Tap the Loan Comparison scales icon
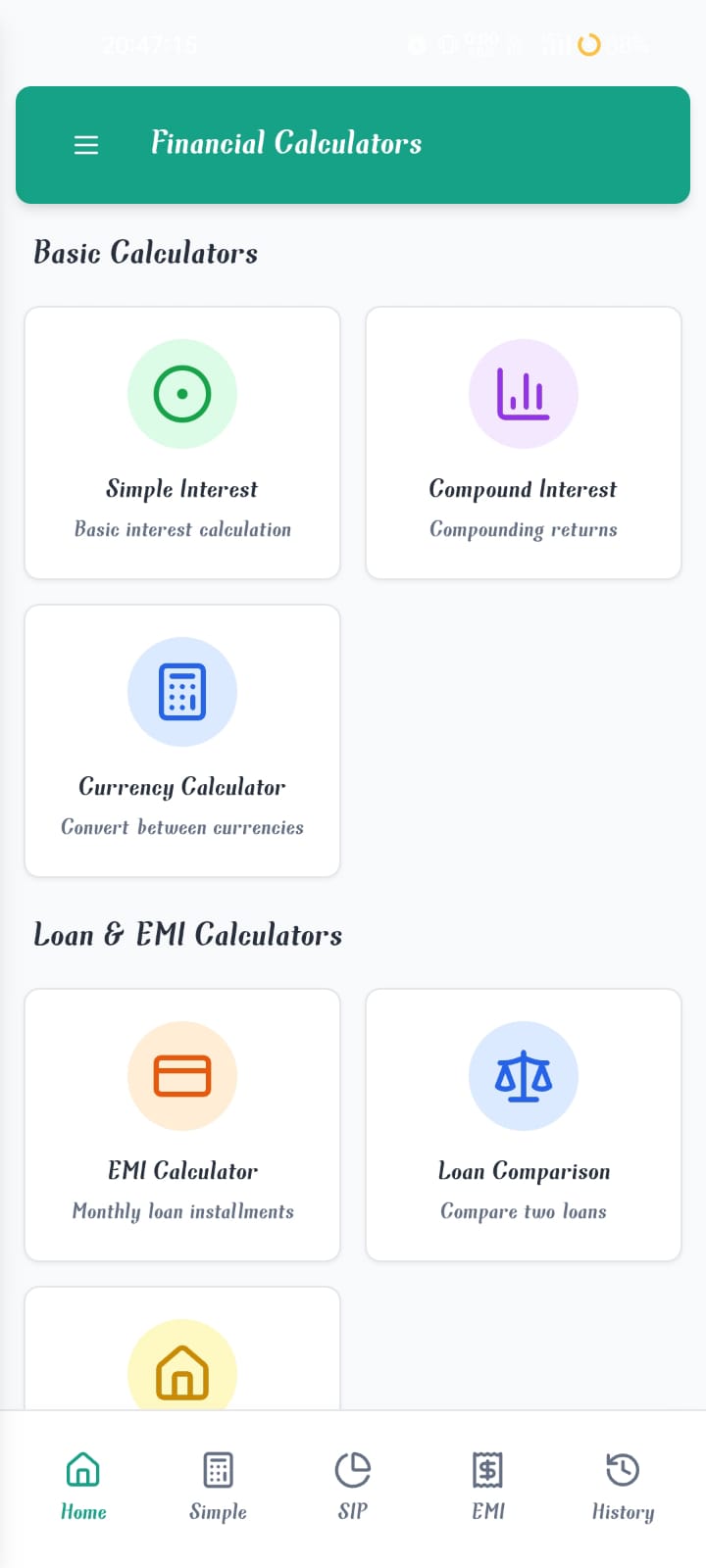 [523, 1075]
